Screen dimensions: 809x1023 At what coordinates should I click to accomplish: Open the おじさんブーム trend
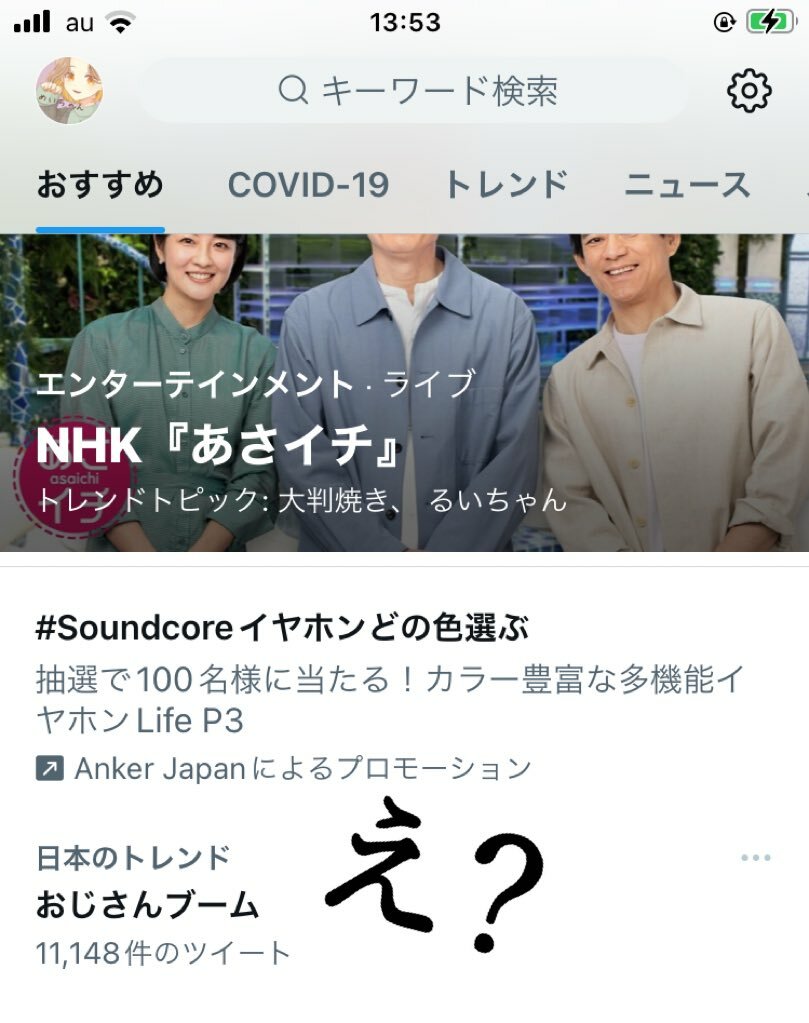[x=147, y=906]
